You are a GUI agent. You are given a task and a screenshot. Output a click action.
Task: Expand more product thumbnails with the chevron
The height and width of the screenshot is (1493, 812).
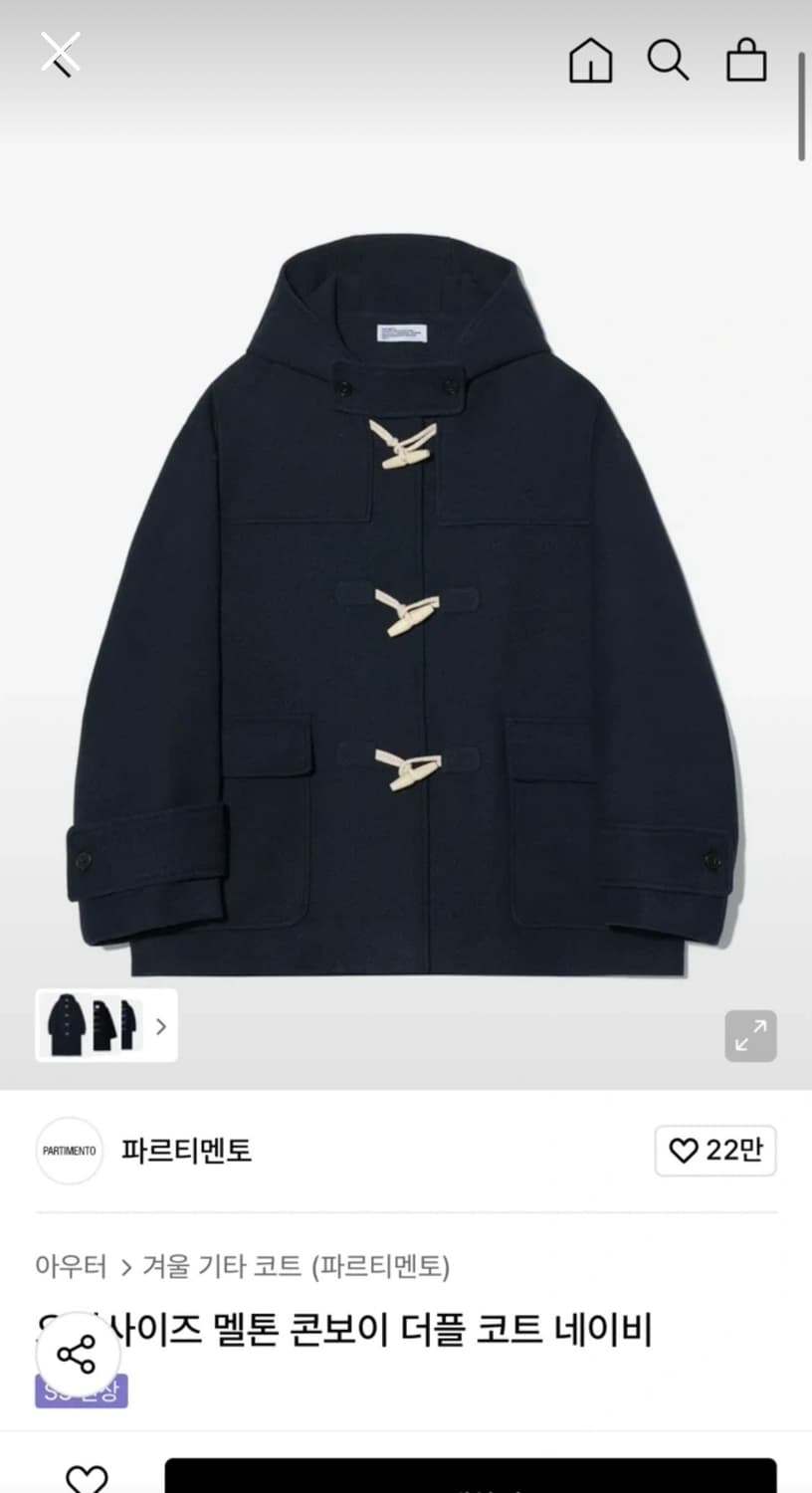(161, 1026)
